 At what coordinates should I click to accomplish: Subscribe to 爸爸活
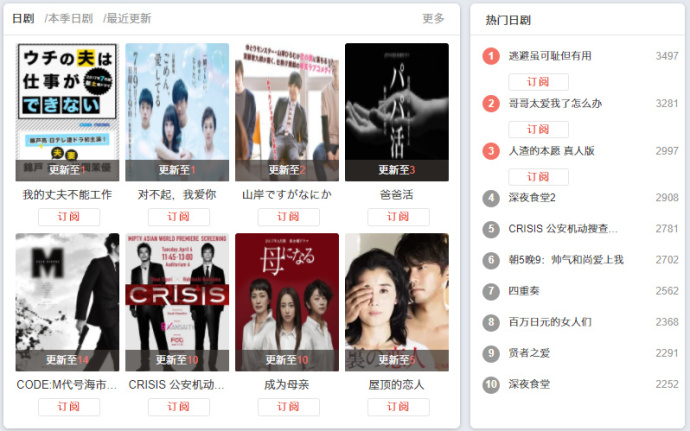click(398, 217)
